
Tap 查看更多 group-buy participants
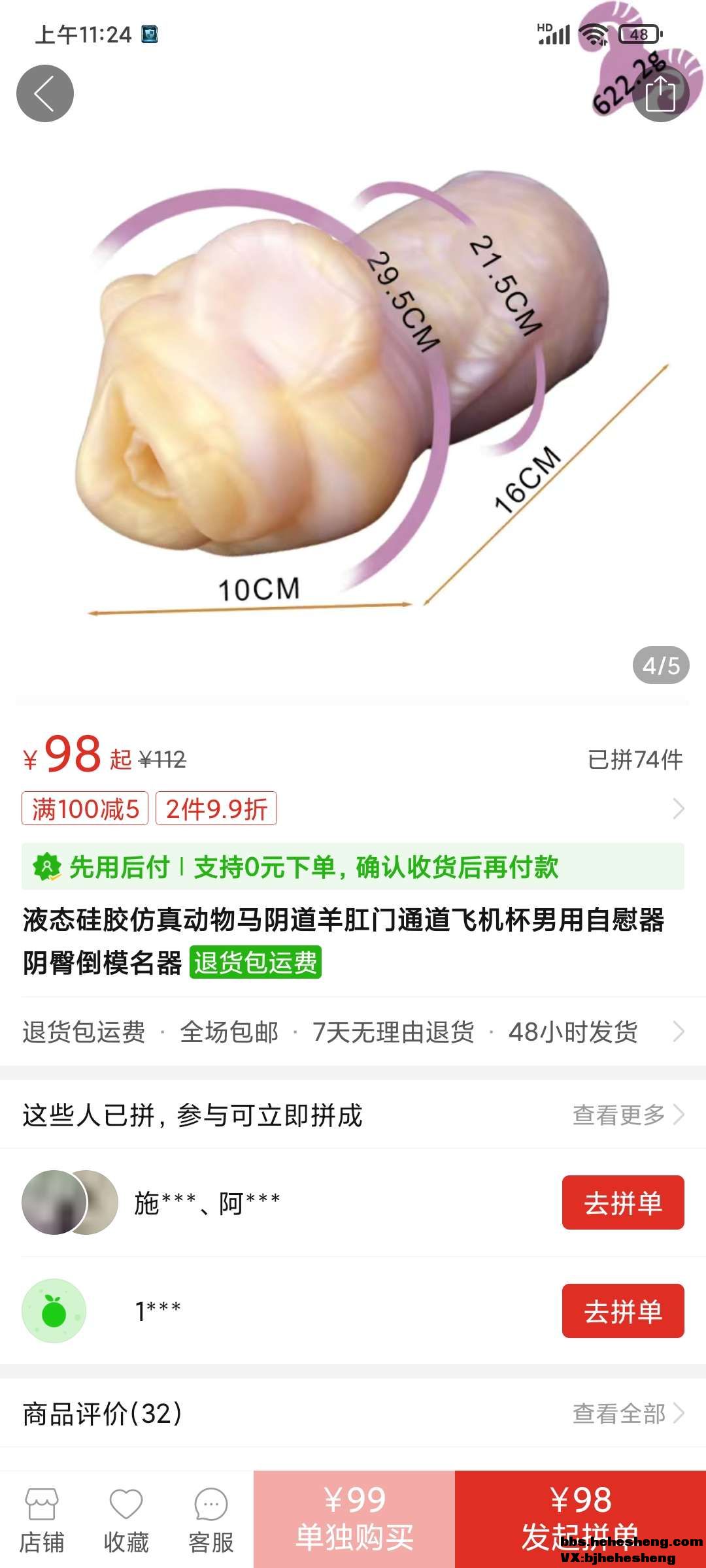[x=628, y=1115]
